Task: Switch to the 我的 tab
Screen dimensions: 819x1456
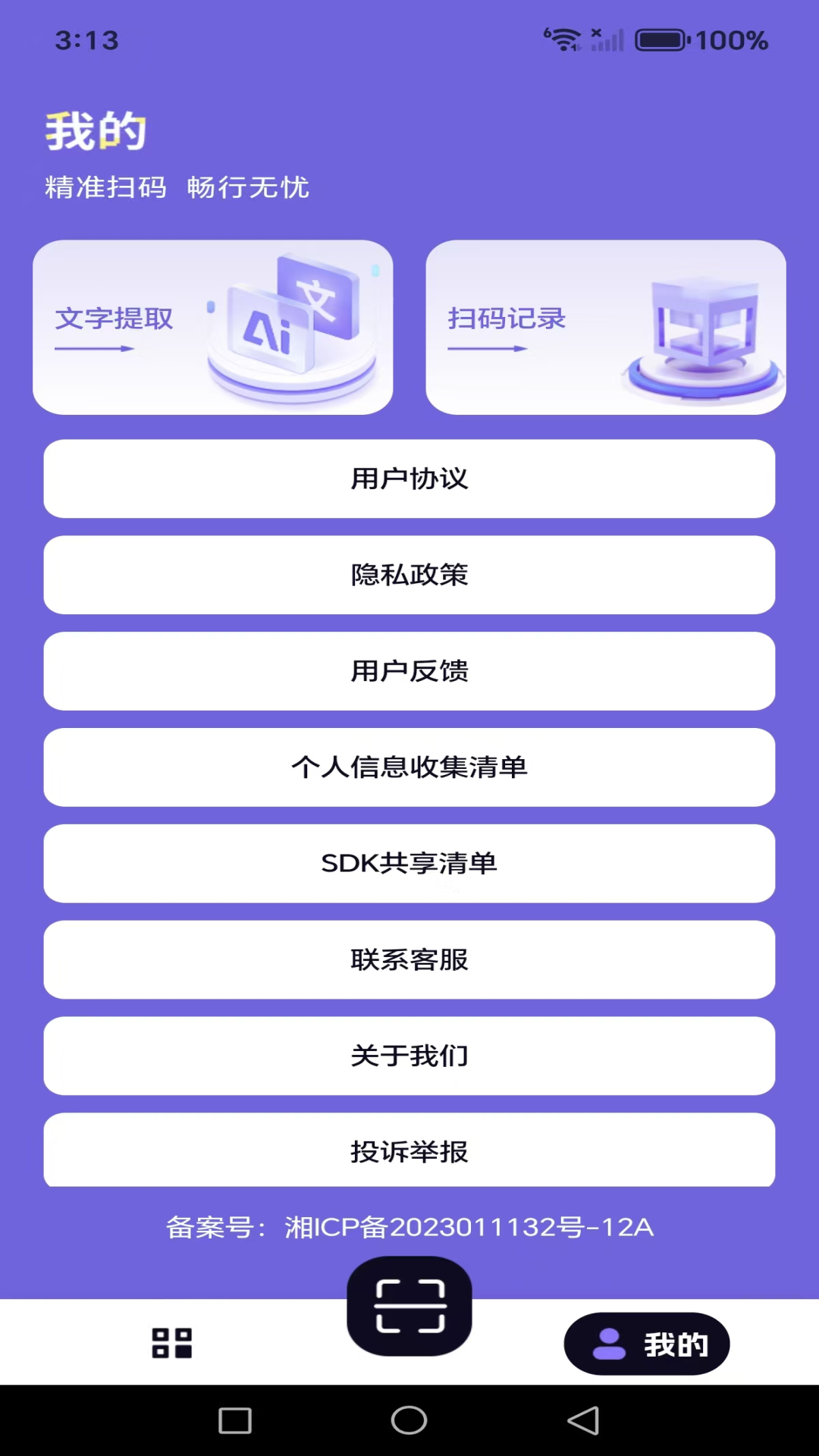Action: pyautogui.click(x=646, y=1342)
